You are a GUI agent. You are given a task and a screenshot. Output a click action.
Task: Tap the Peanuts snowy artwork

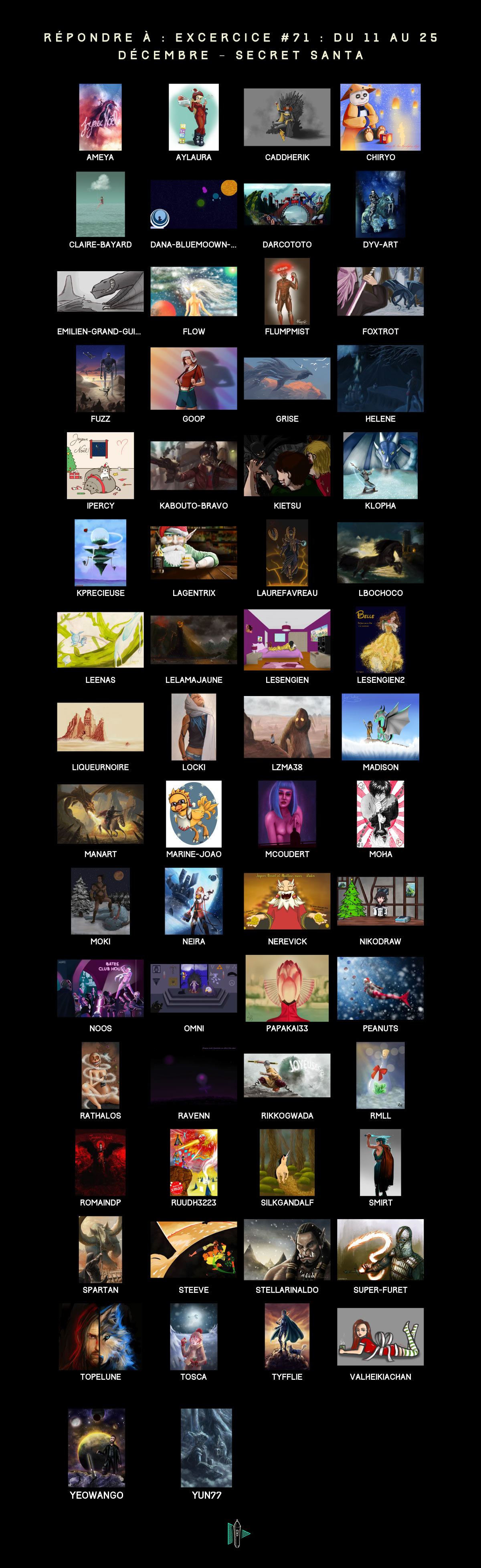[380, 988]
